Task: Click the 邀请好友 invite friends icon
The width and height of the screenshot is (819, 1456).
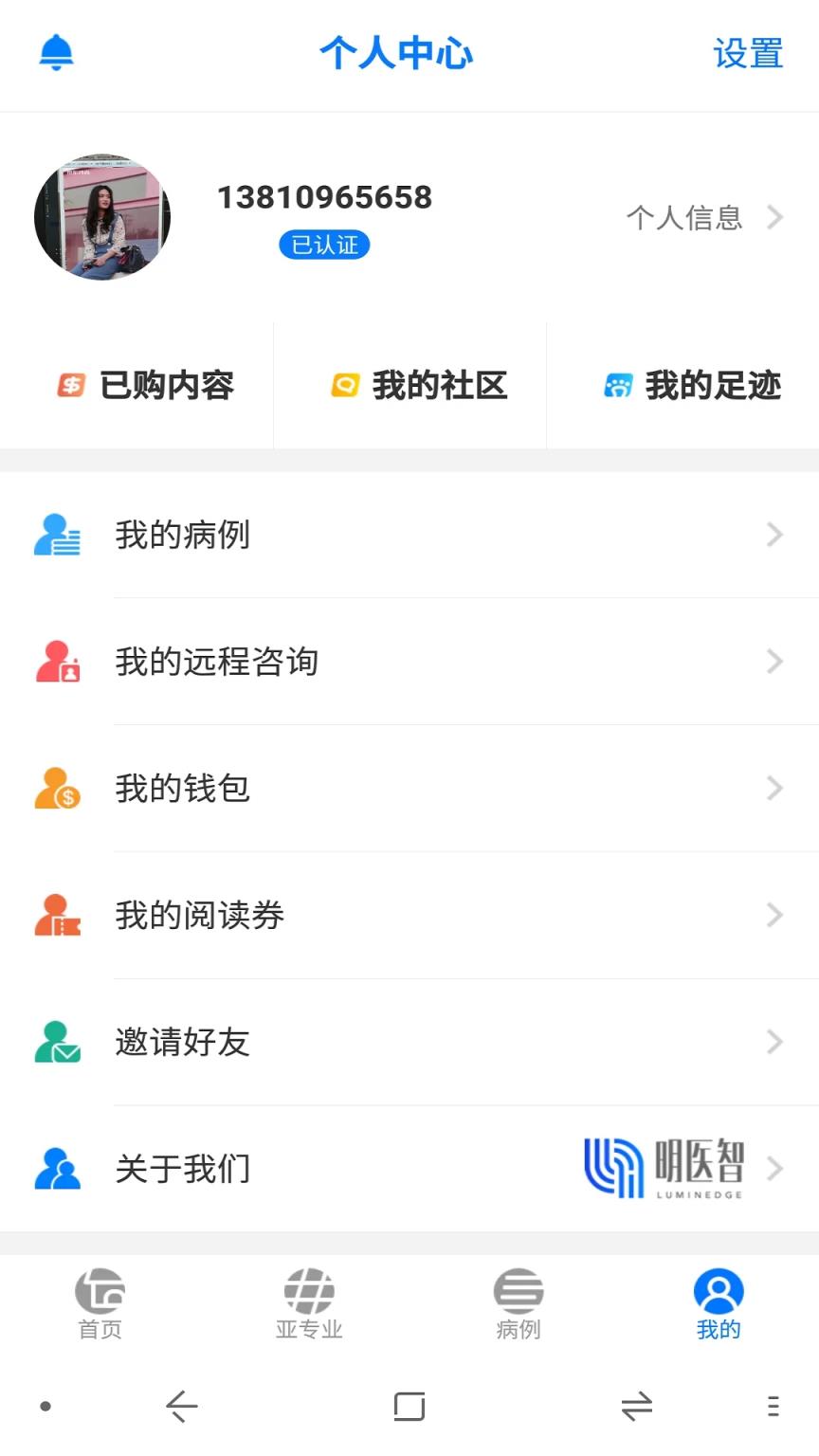Action: pyautogui.click(x=56, y=1043)
